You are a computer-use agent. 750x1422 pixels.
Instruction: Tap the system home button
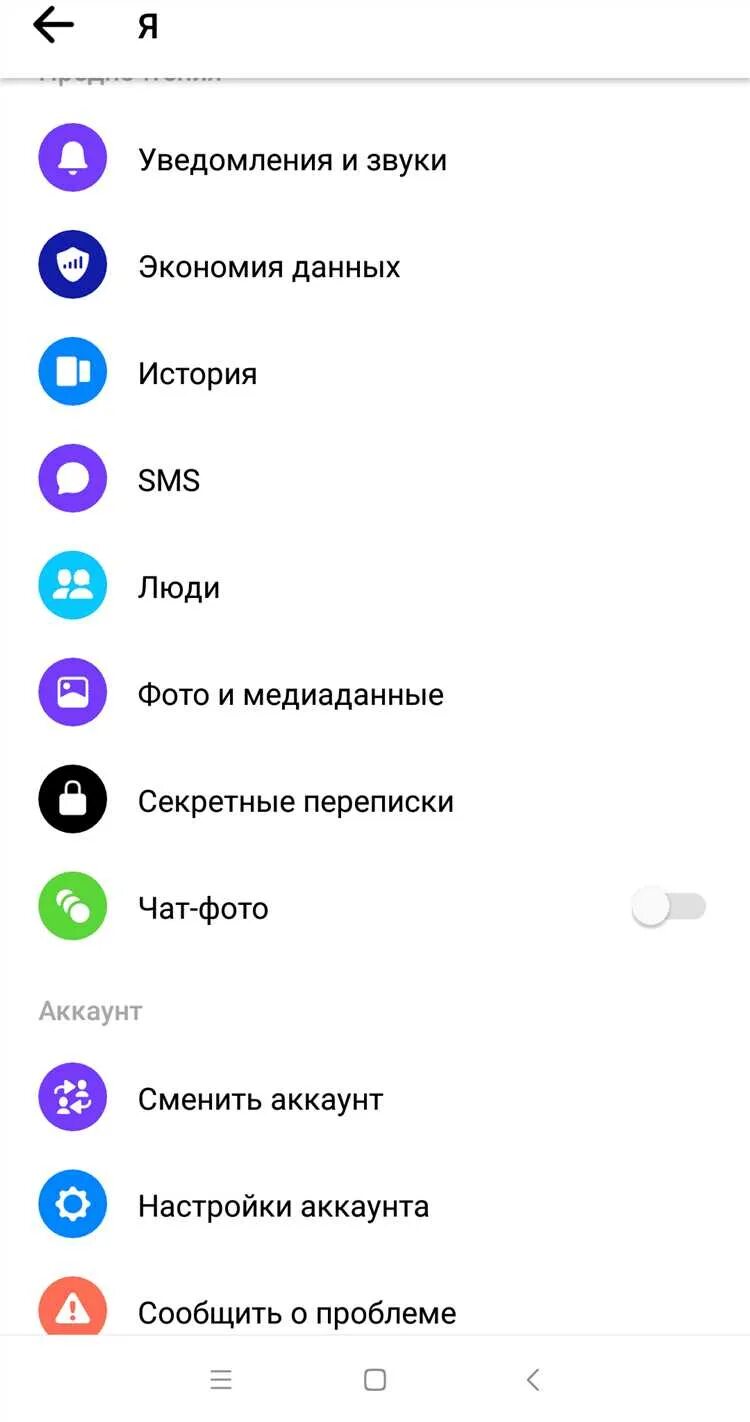pos(375,1380)
